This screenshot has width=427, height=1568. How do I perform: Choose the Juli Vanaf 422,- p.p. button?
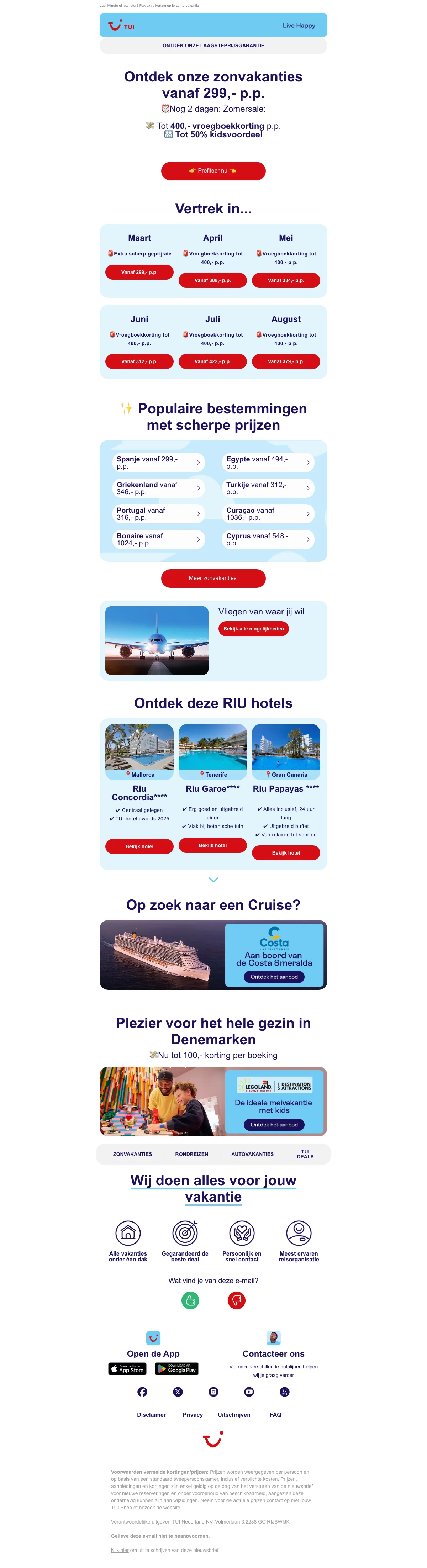coord(212,361)
